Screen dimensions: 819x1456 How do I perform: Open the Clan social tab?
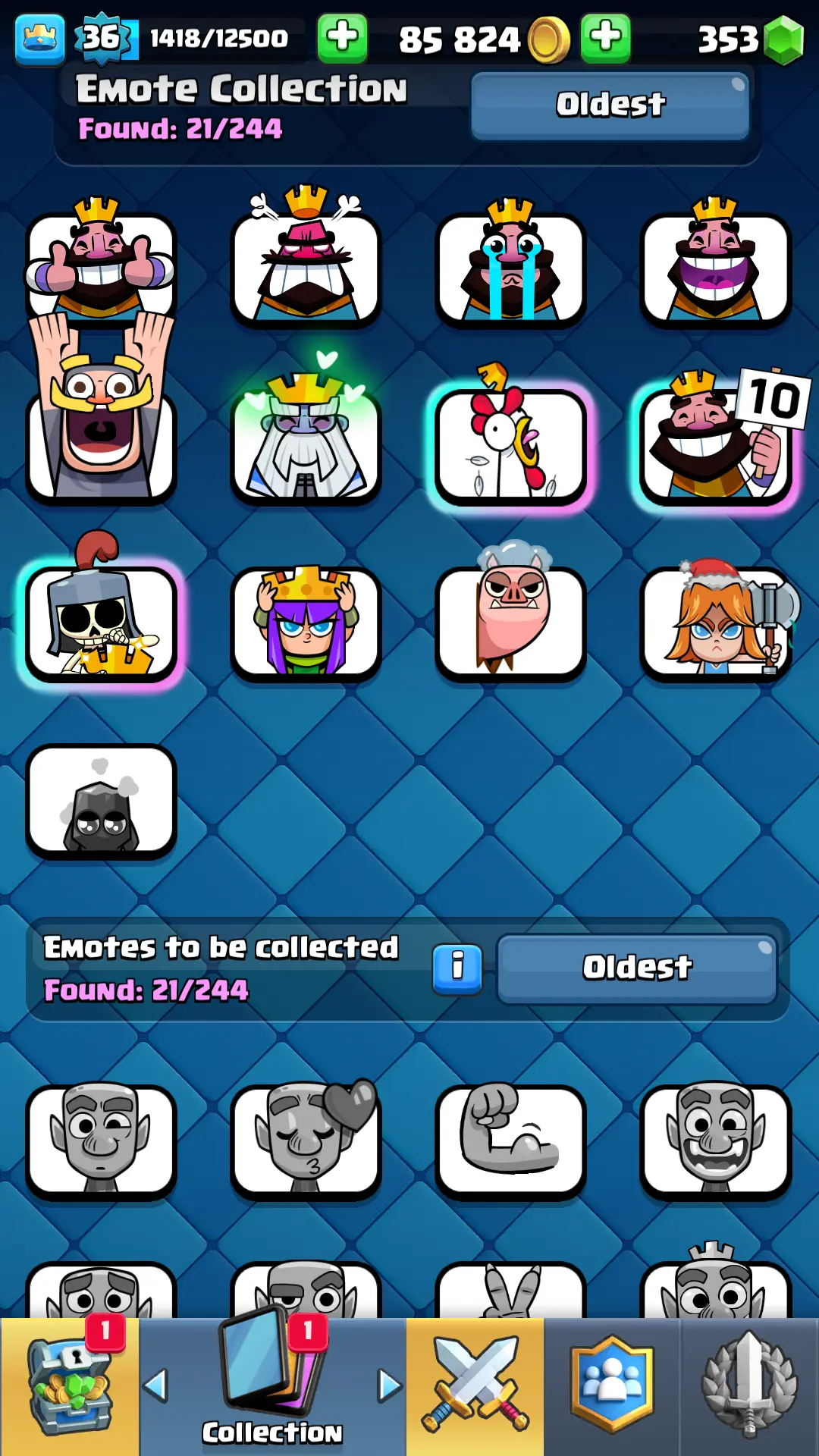pyautogui.click(x=611, y=1388)
